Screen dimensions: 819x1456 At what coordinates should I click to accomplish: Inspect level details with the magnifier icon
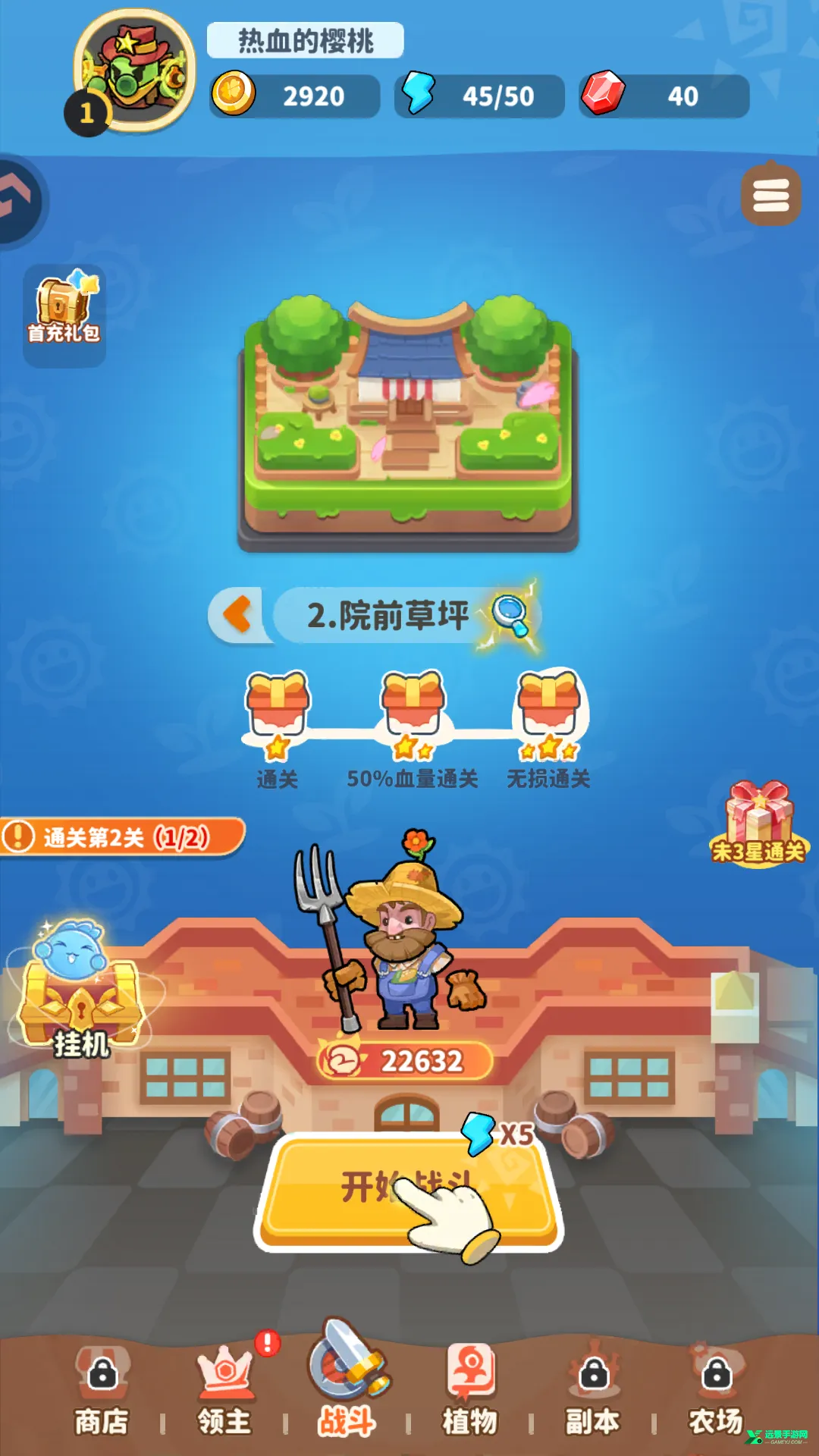tap(511, 615)
